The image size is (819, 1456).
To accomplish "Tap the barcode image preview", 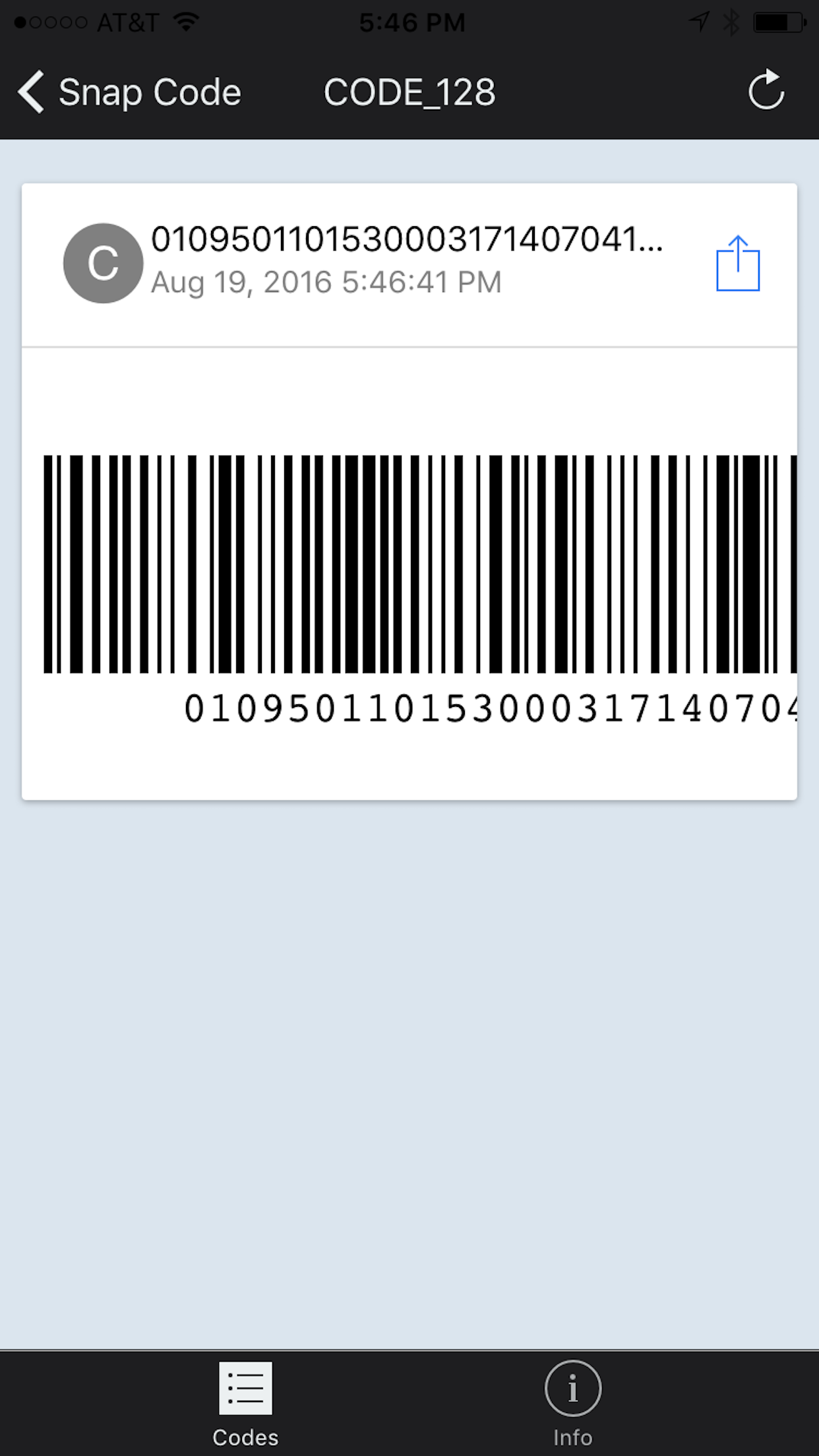I will (409, 564).
